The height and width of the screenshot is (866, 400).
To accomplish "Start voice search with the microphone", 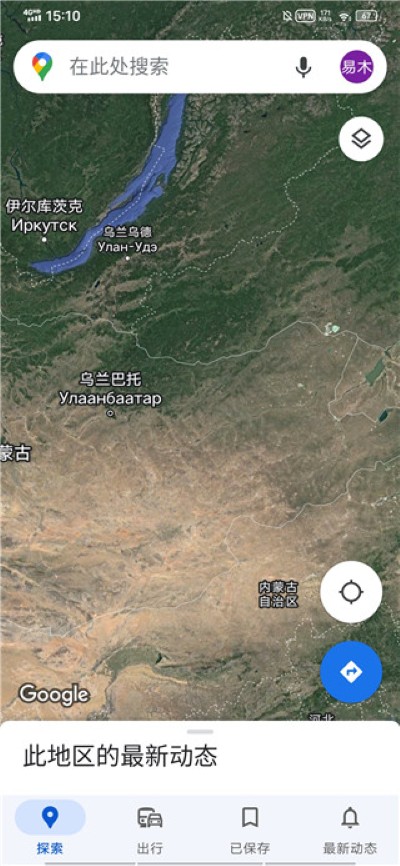I will [303, 67].
